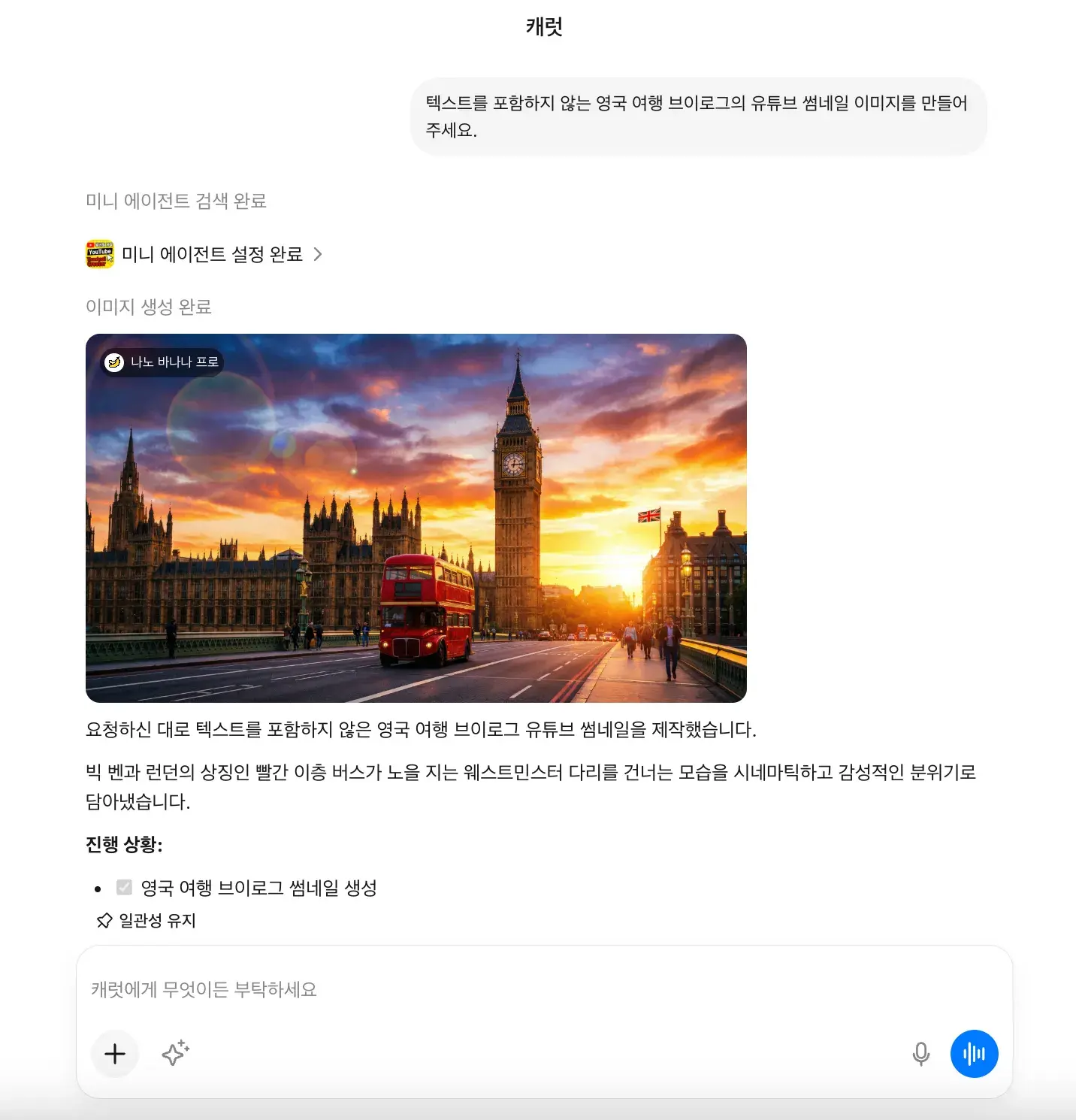1076x1120 pixels.
Task: Start voice dictation with the microphone
Action: coord(920,1054)
